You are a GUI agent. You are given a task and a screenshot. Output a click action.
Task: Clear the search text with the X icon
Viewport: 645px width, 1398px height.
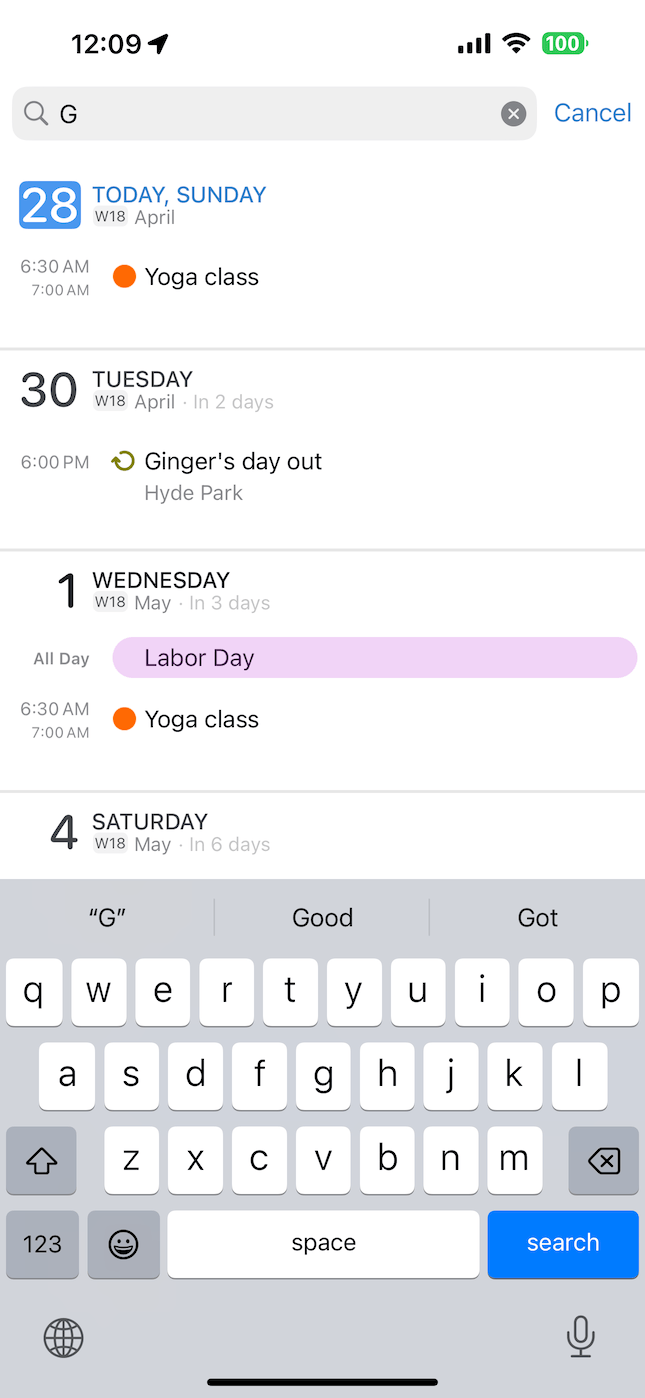tap(513, 114)
